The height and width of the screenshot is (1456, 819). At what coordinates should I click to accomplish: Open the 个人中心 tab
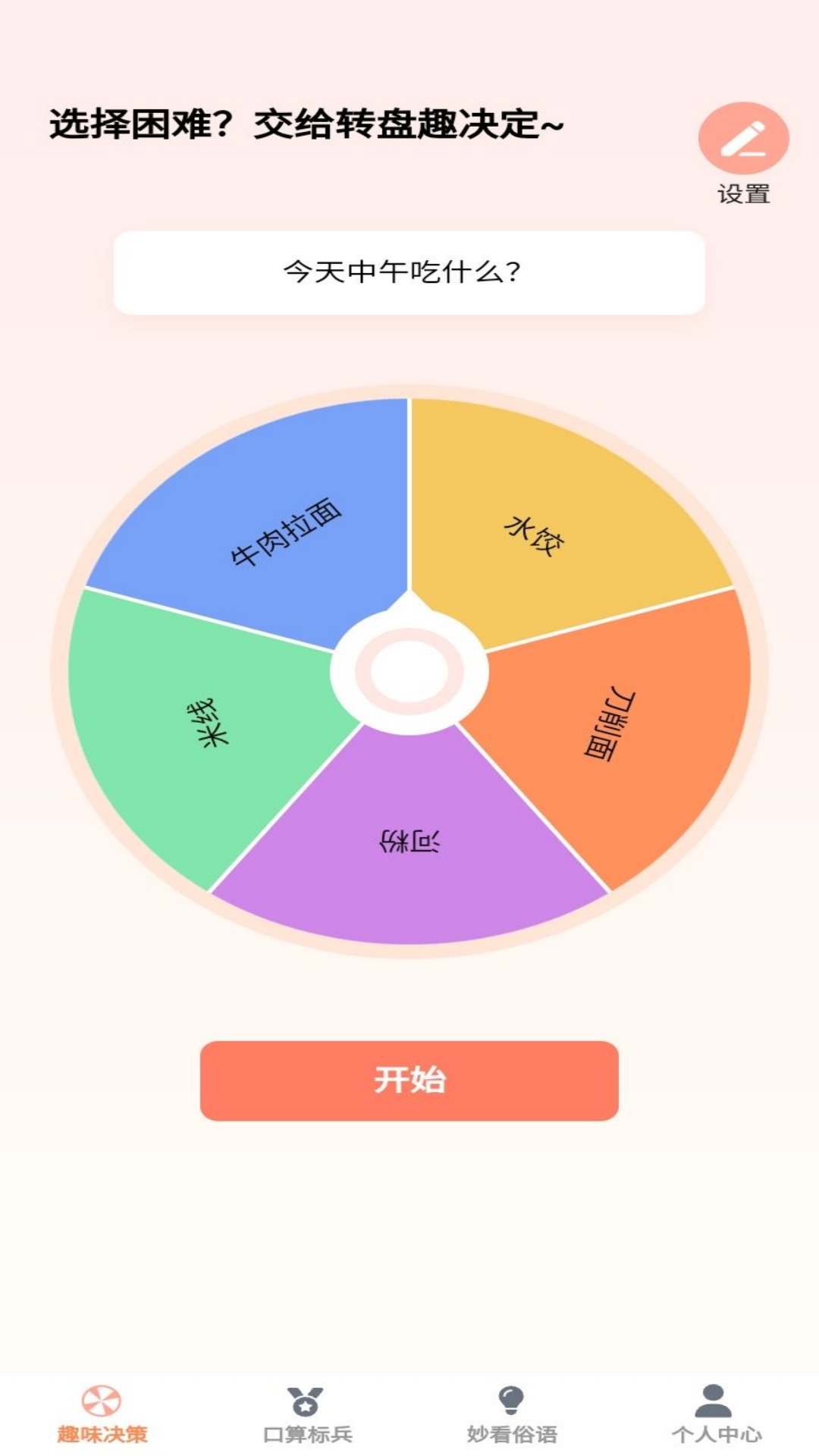click(717, 1414)
